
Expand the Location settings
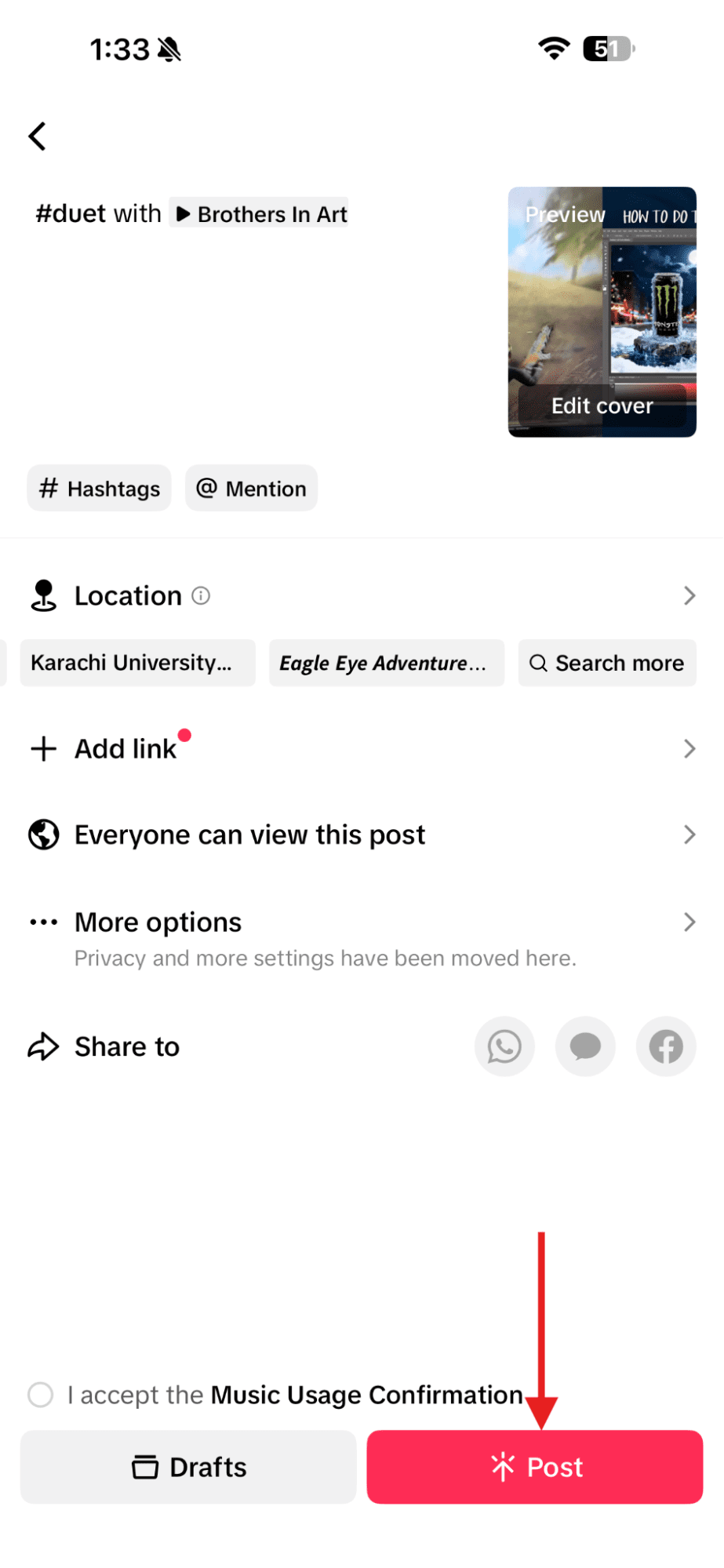[x=689, y=595]
